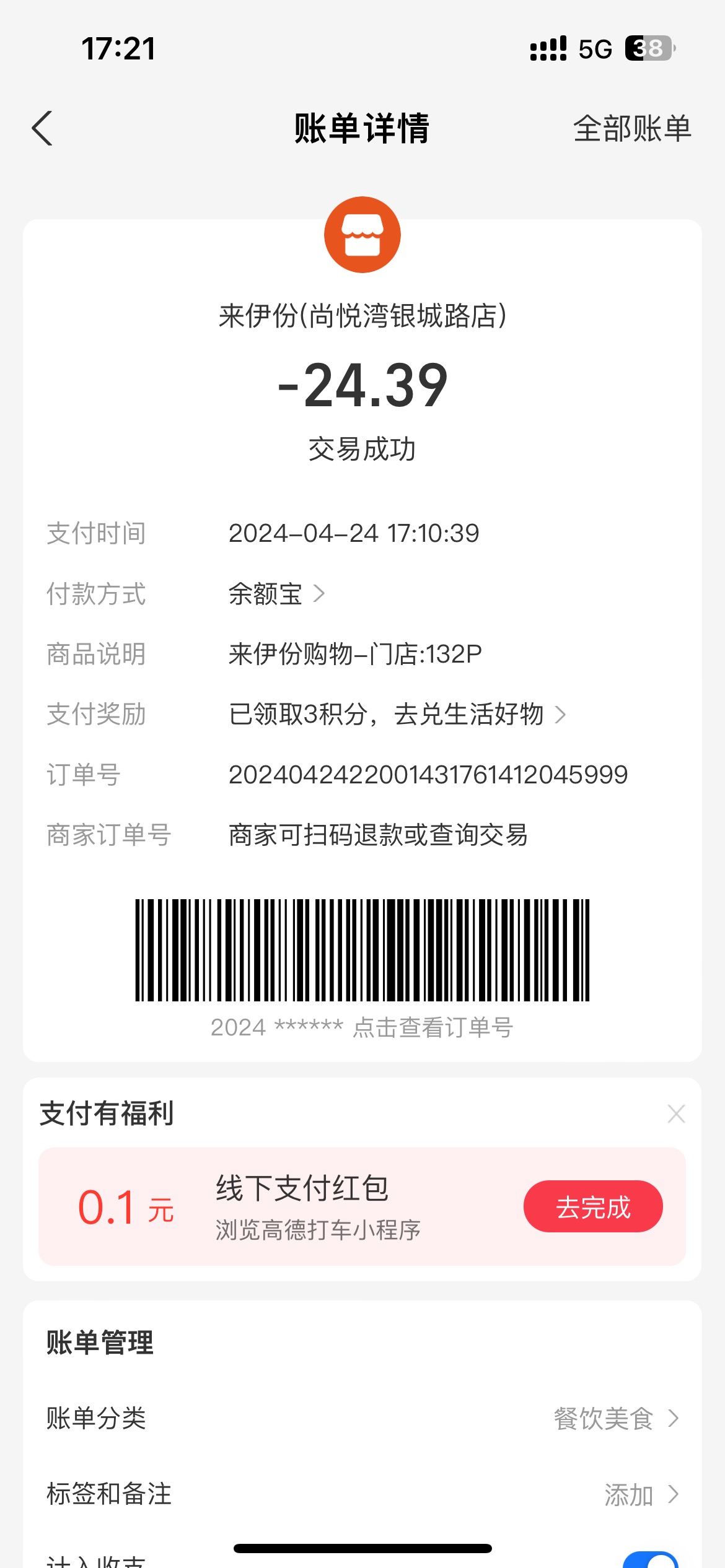Dismiss the 支付有福利 card
Viewport: 725px width, 1568px height.
coord(676,1113)
